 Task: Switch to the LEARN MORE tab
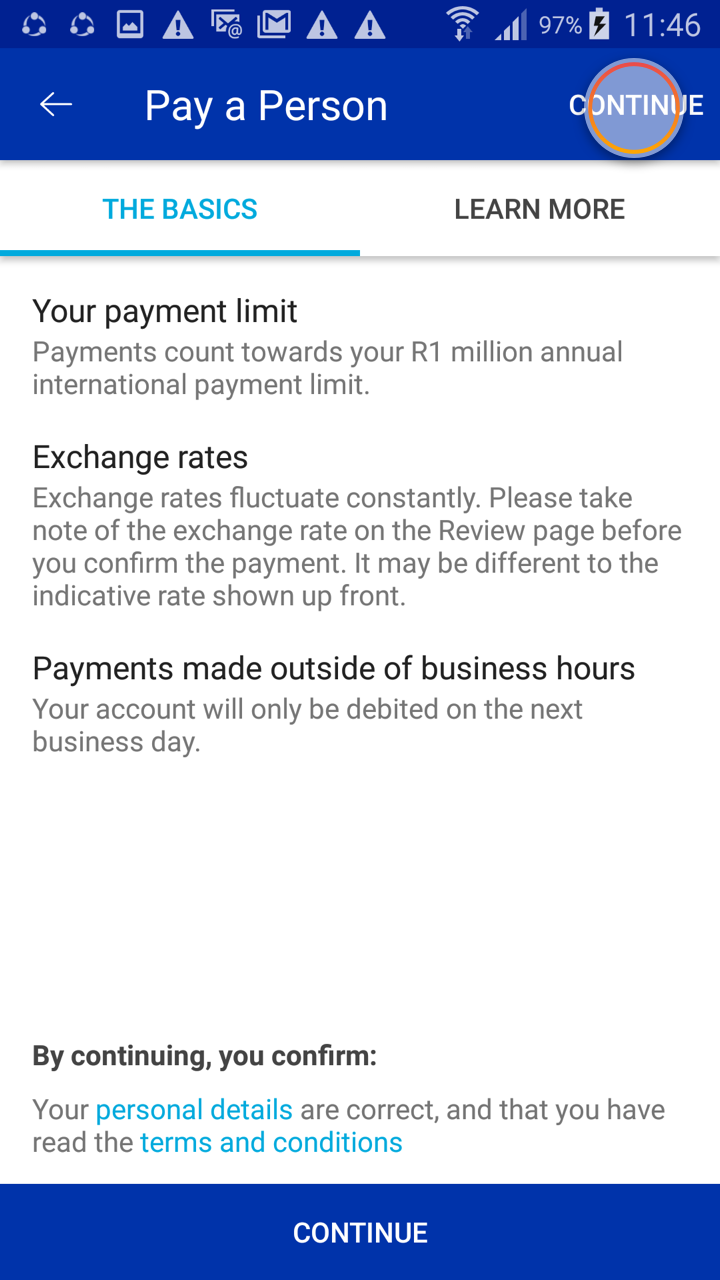pos(539,209)
